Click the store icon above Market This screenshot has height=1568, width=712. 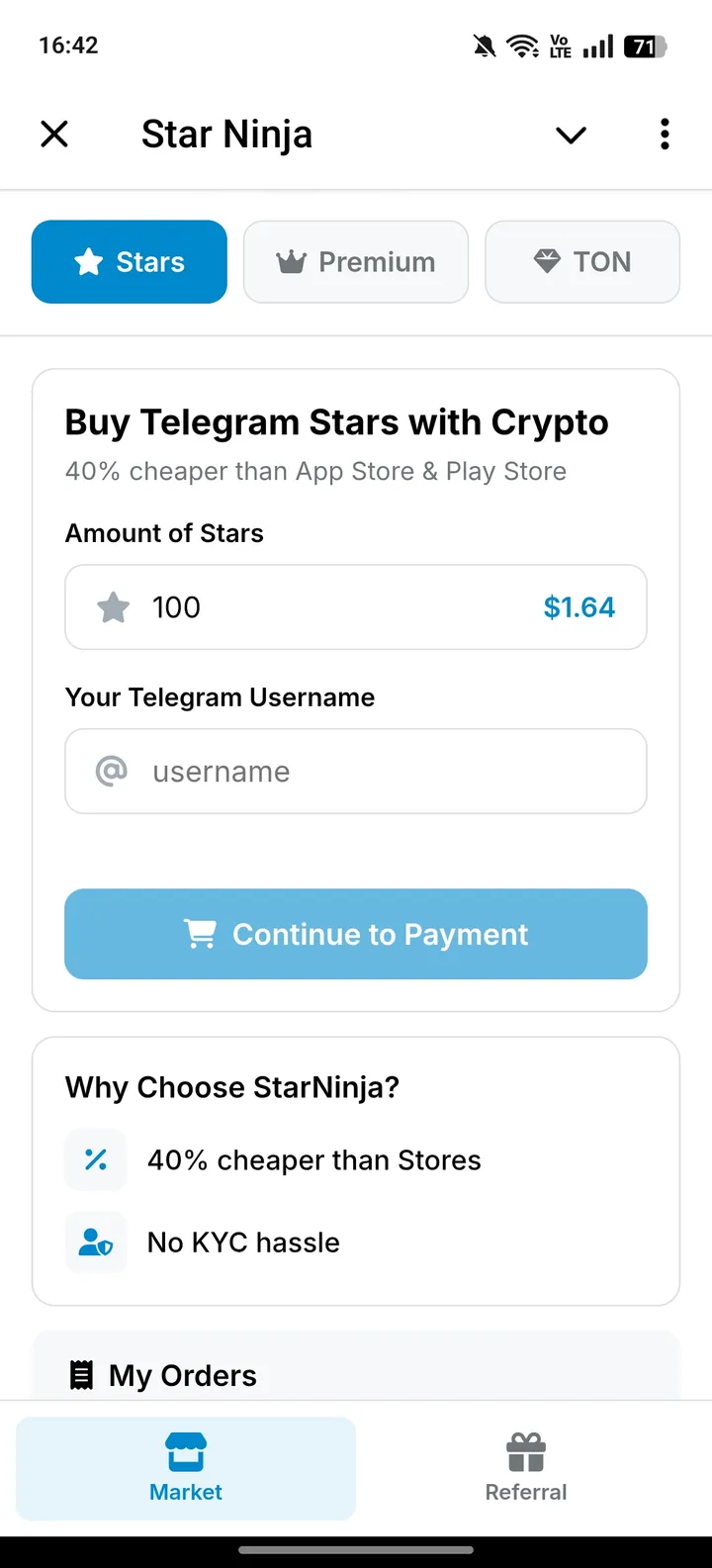click(x=186, y=1450)
